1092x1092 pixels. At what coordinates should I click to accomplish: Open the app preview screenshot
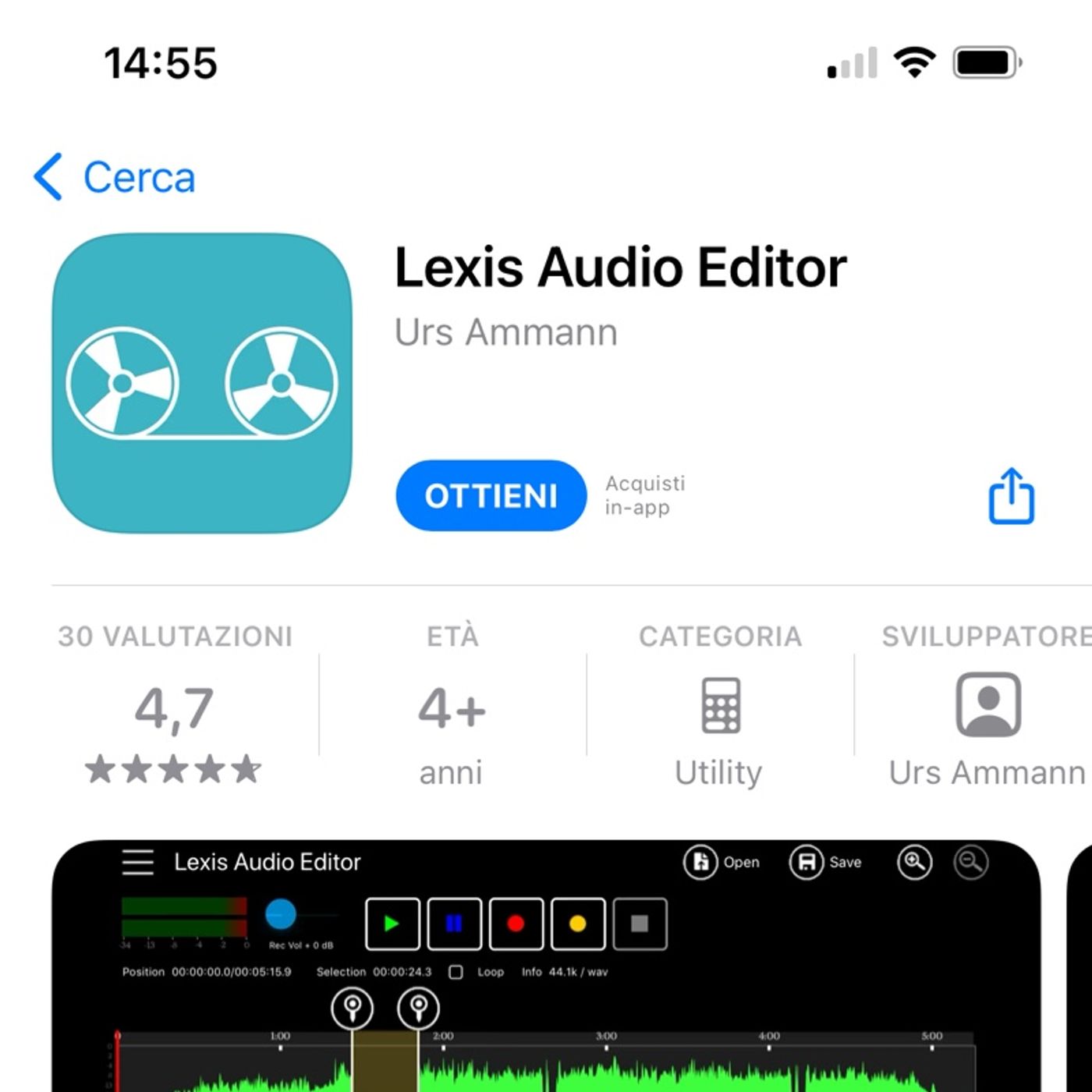tap(546, 967)
